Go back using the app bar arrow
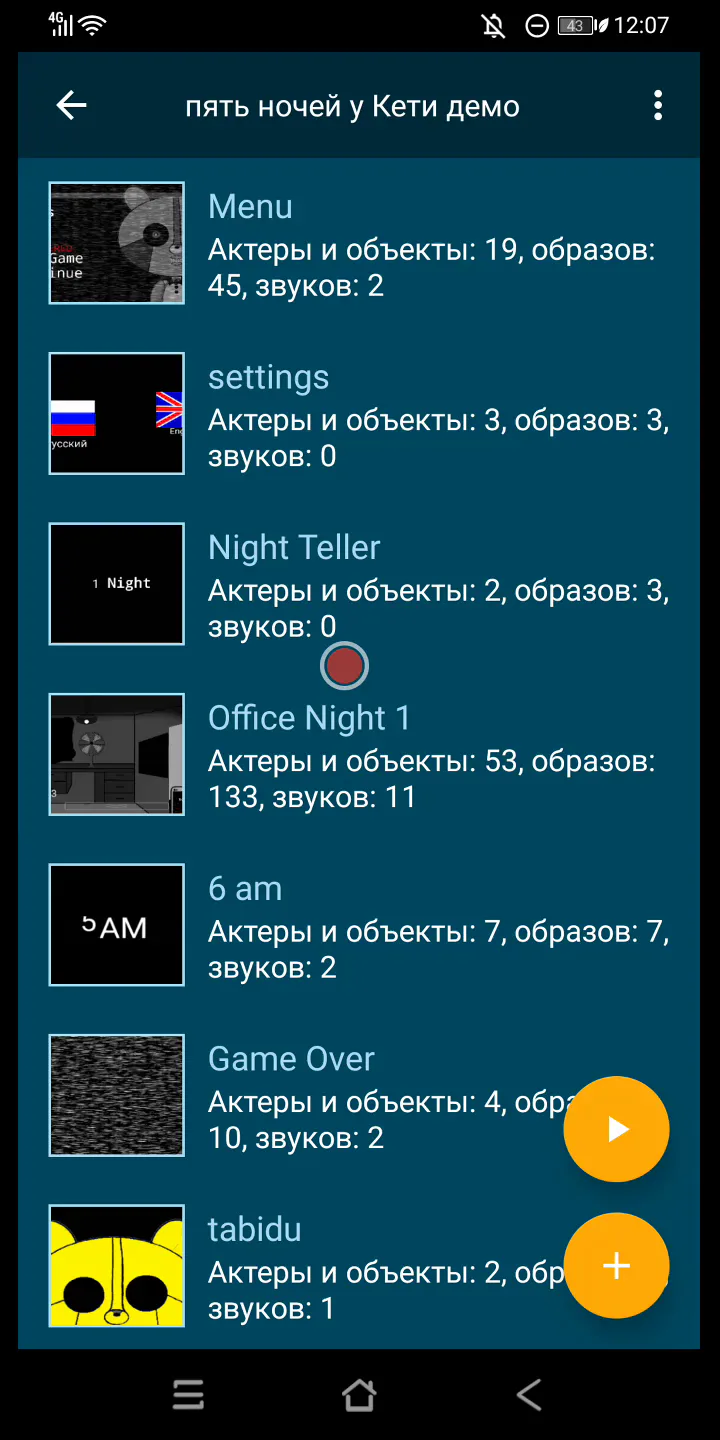 click(x=71, y=106)
